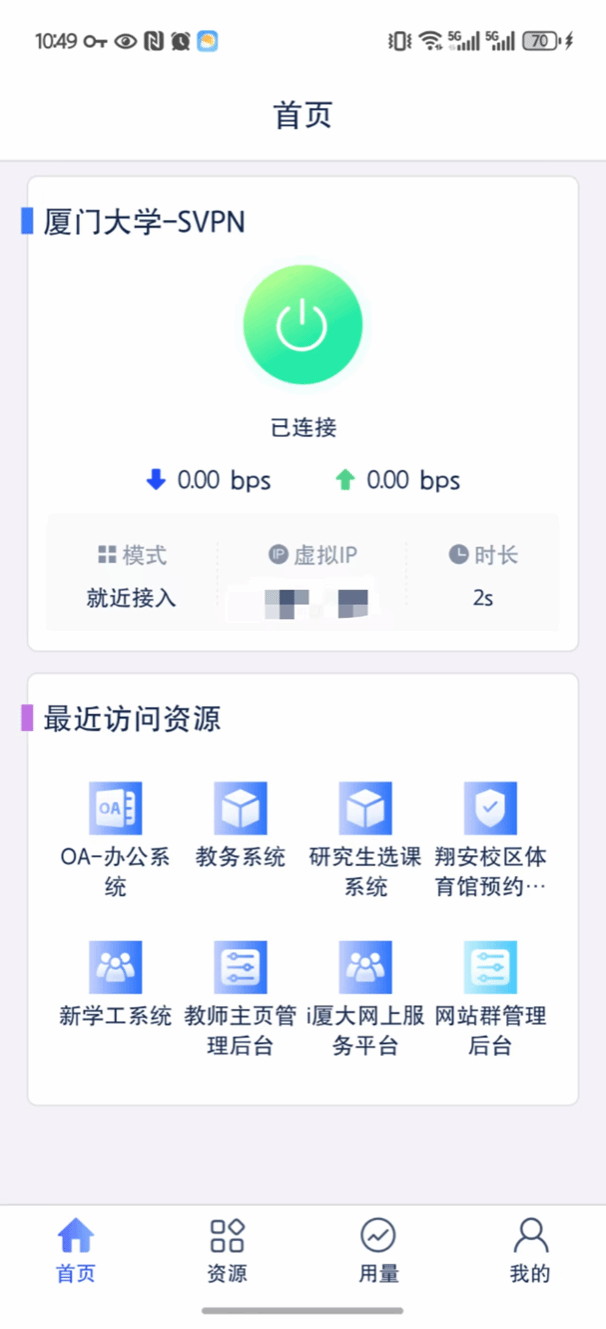Open 网站群管理后台

point(490,999)
